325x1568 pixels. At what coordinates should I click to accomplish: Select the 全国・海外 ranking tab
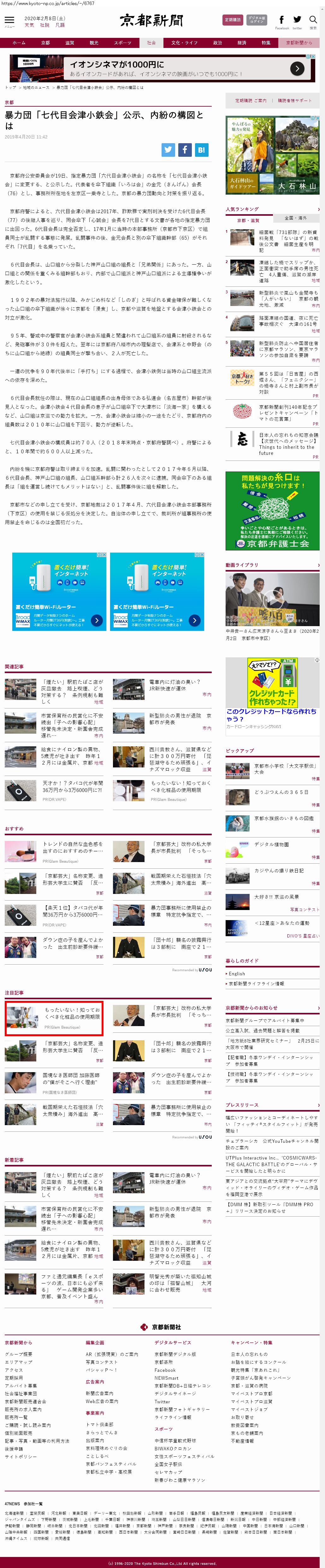(296, 218)
